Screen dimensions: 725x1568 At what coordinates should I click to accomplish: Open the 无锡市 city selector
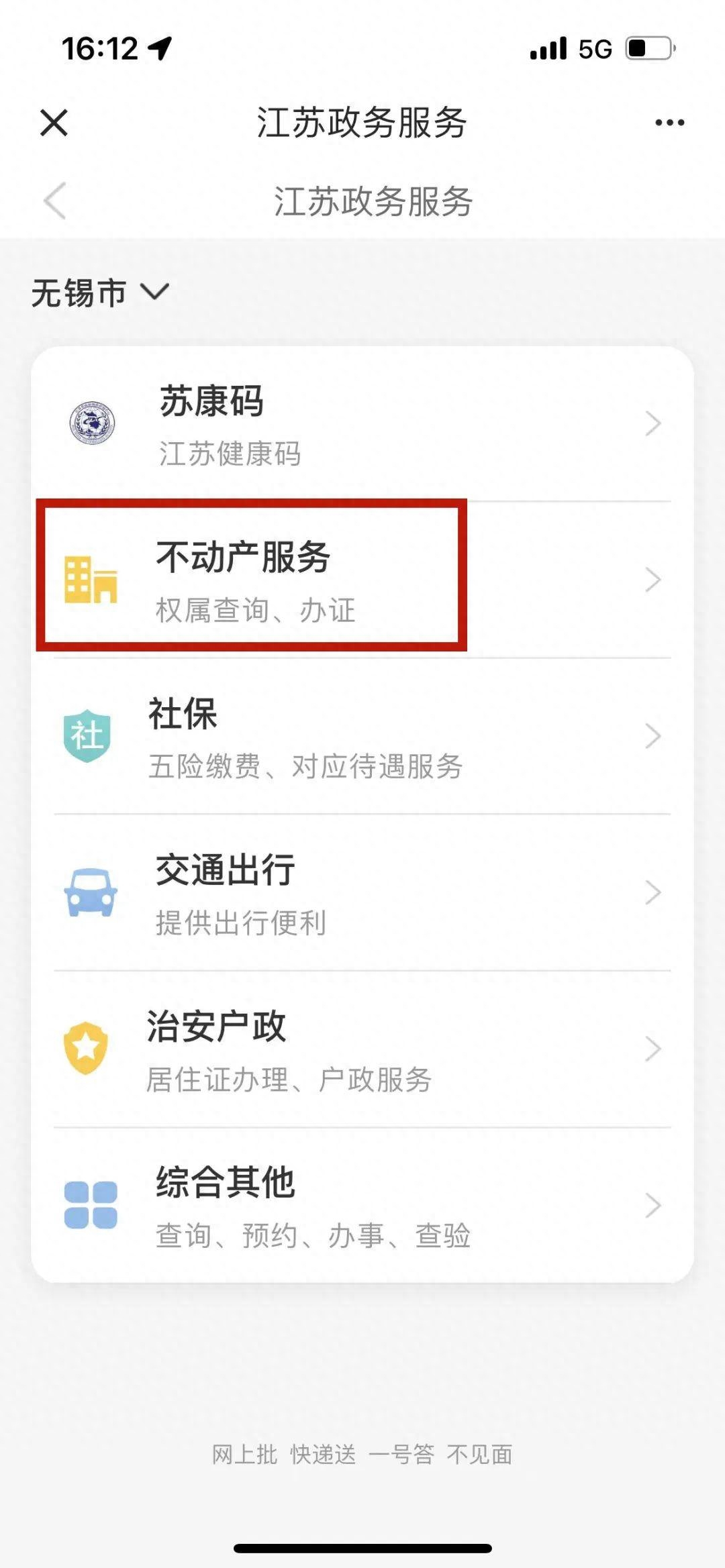point(97,292)
